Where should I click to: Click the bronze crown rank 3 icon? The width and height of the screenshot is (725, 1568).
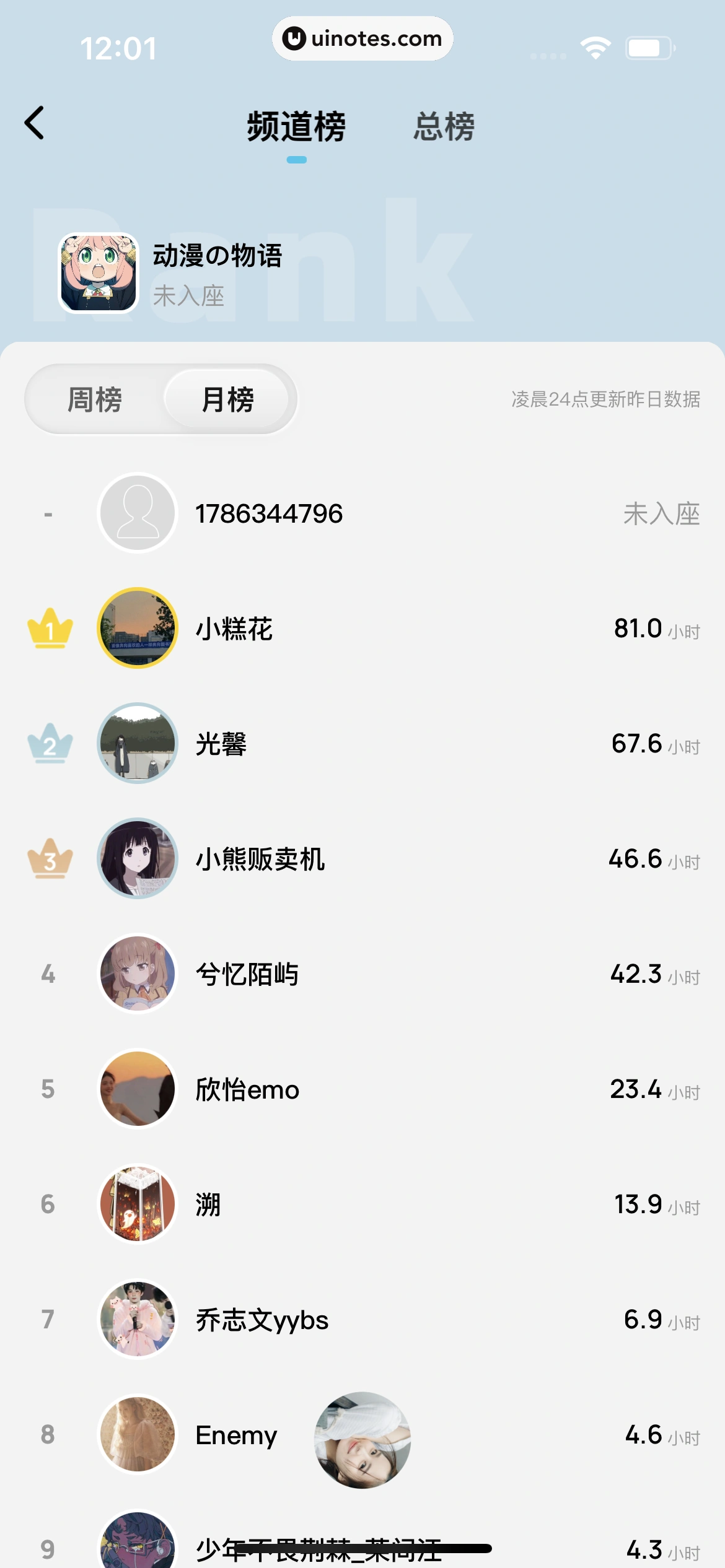pos(50,859)
